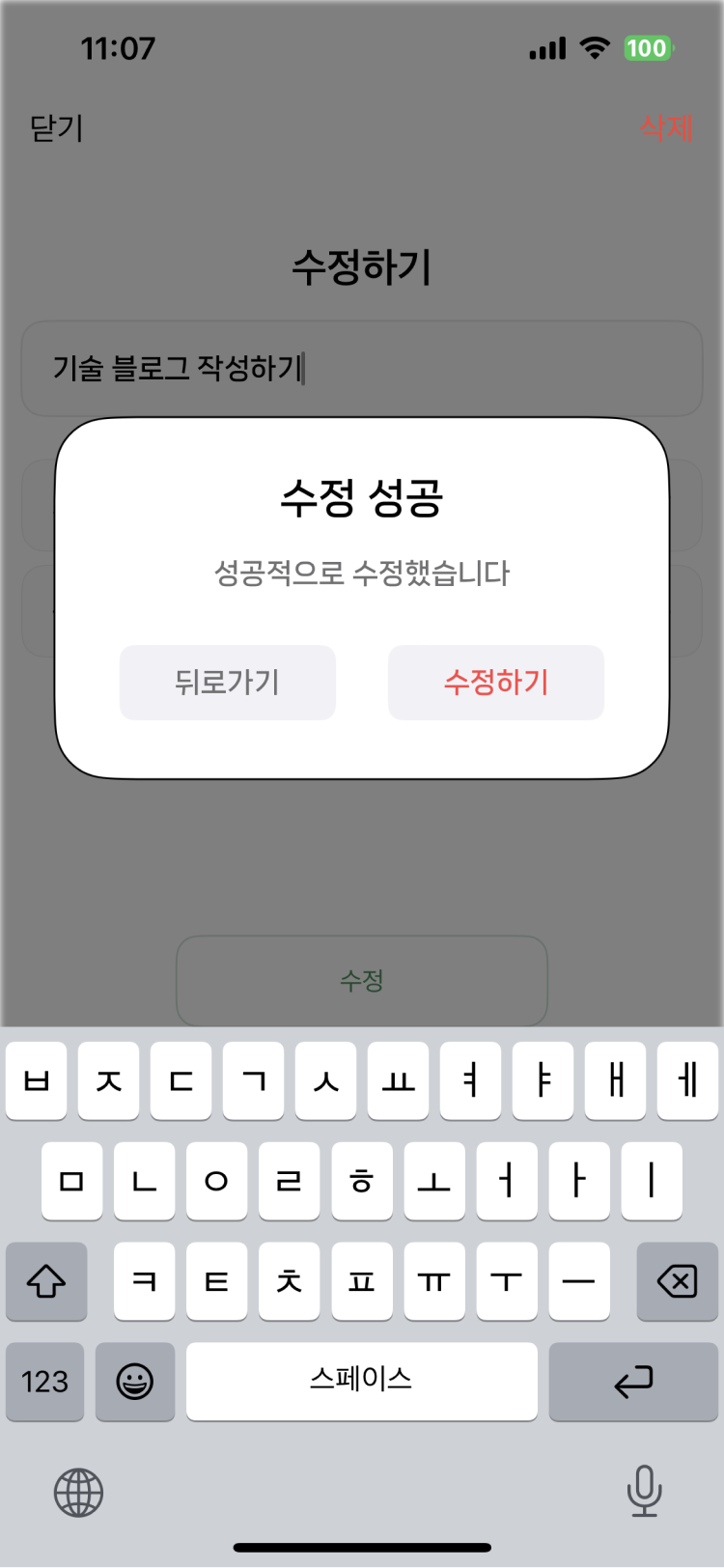
Task: Tap the 123 key to show numbers
Action: click(x=45, y=1382)
